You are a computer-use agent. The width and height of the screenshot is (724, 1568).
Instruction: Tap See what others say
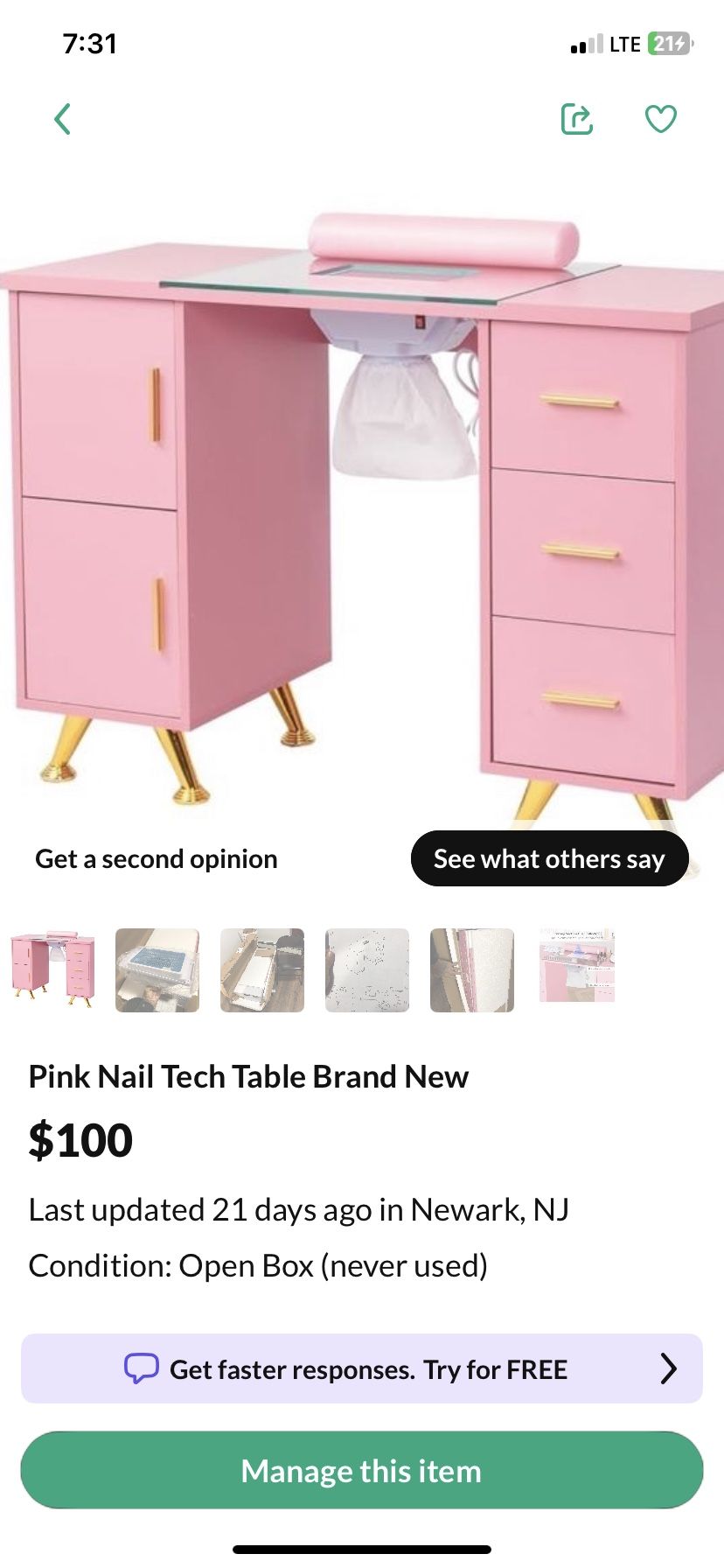click(x=550, y=858)
